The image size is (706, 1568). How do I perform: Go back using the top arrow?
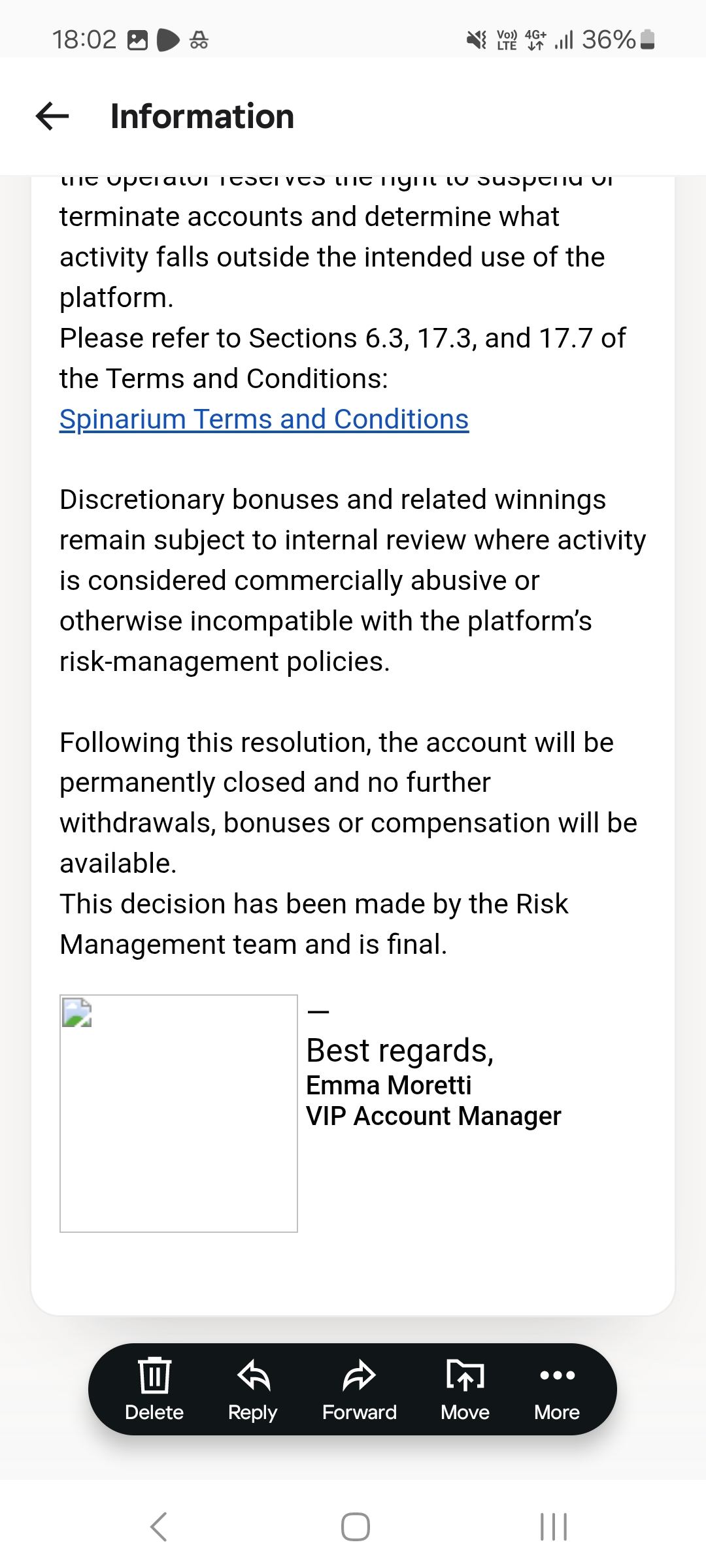point(52,116)
